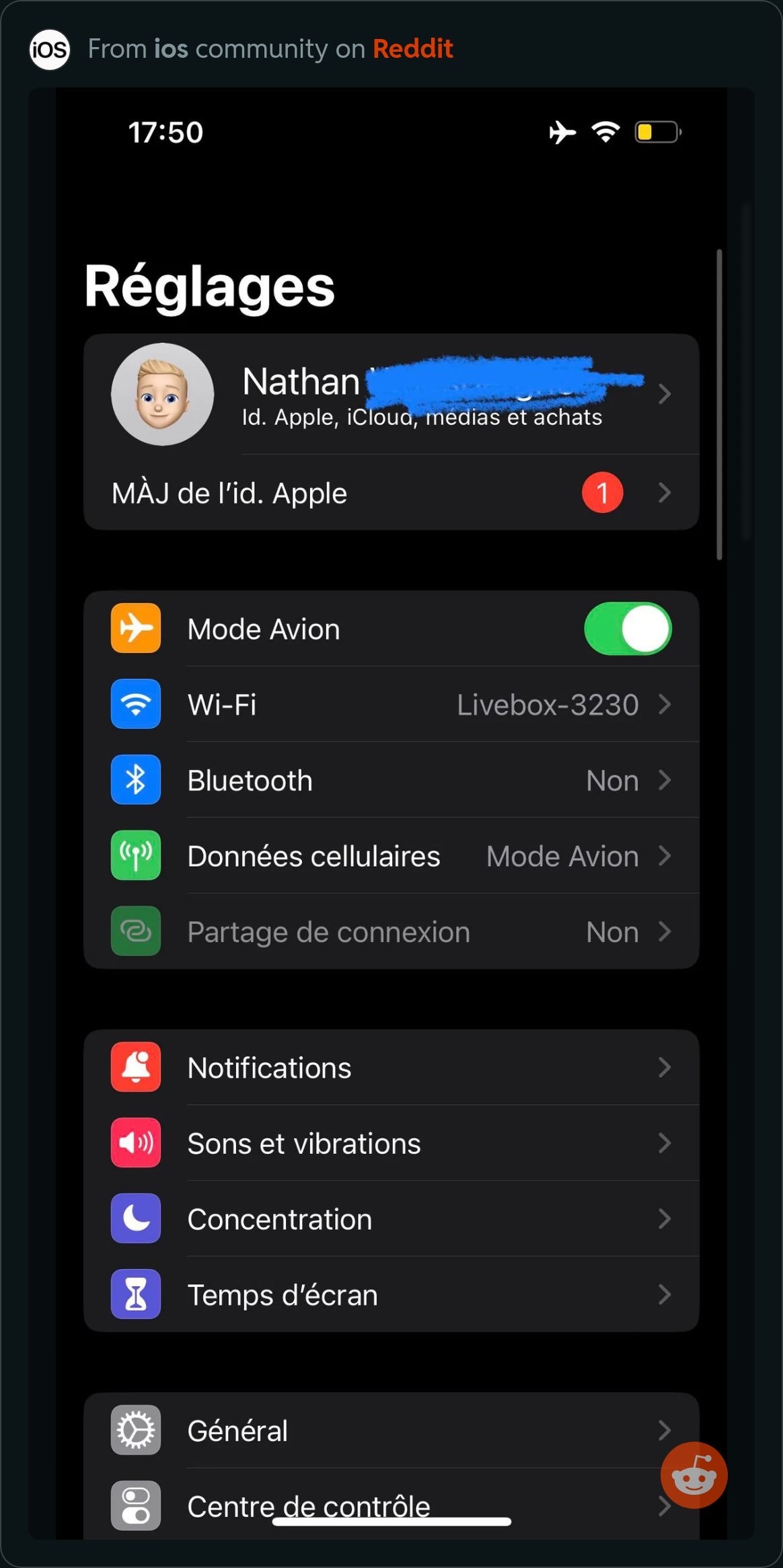Open Wi-Fi settings

390,705
